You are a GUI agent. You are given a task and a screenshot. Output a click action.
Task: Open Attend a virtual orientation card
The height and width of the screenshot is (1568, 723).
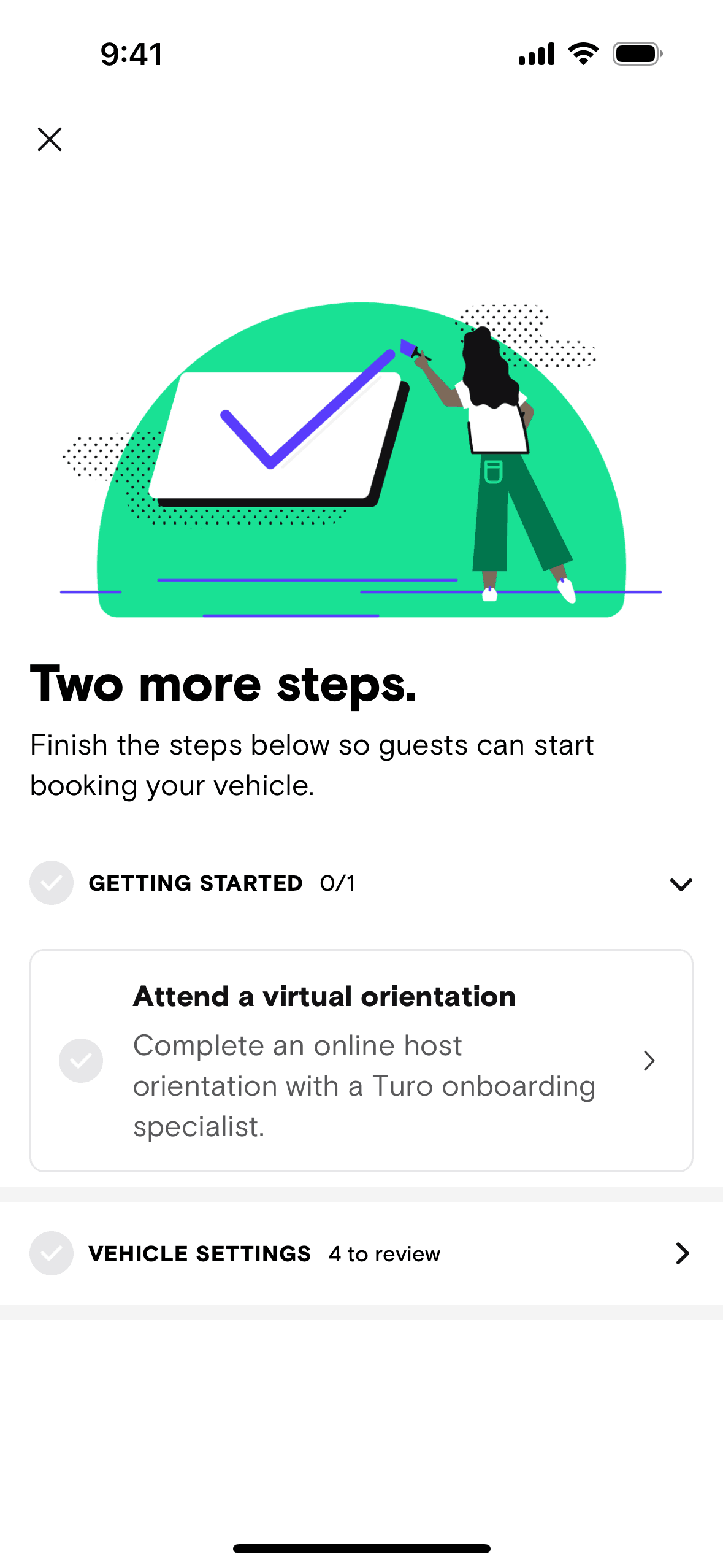point(361,1060)
